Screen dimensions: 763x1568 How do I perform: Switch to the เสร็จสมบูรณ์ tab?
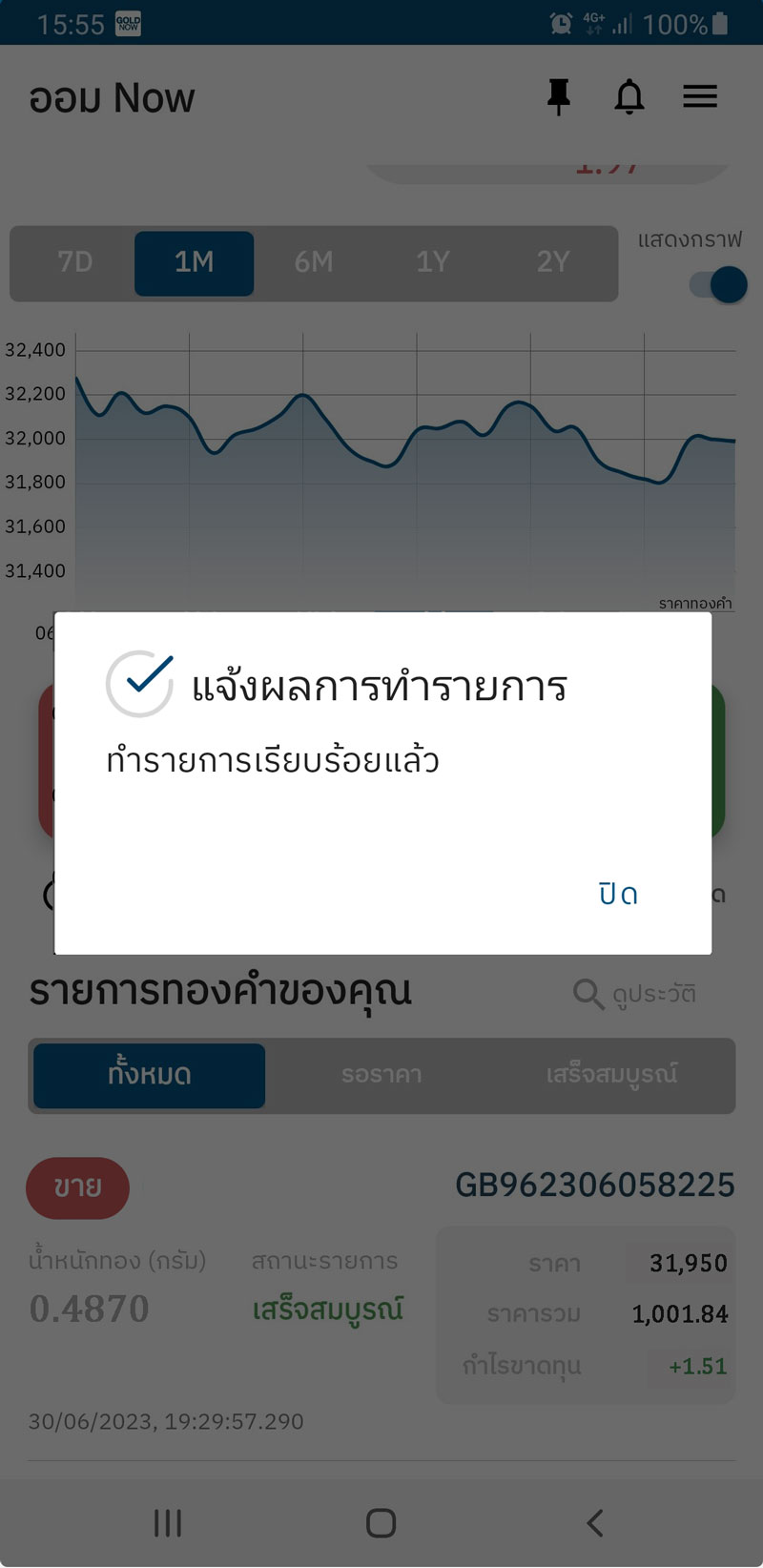[x=611, y=1075]
